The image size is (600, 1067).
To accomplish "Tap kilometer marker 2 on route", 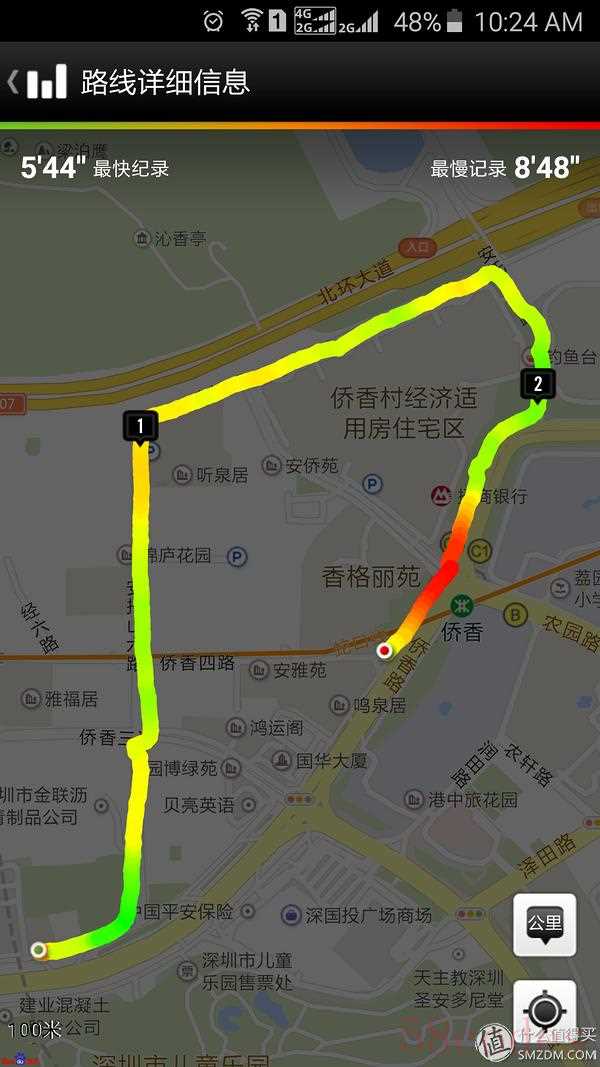I will pos(537,386).
